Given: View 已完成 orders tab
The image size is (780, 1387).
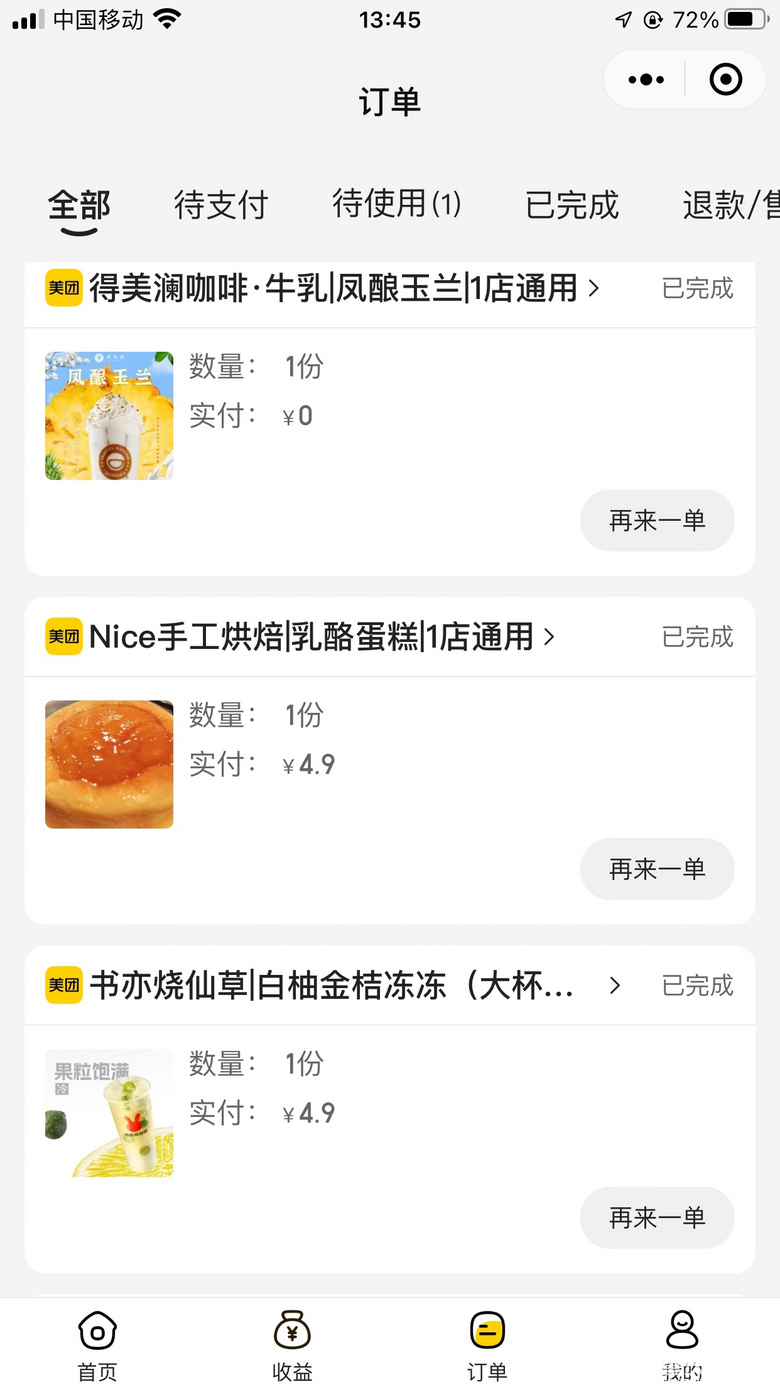Looking at the screenshot, I should (x=572, y=206).
